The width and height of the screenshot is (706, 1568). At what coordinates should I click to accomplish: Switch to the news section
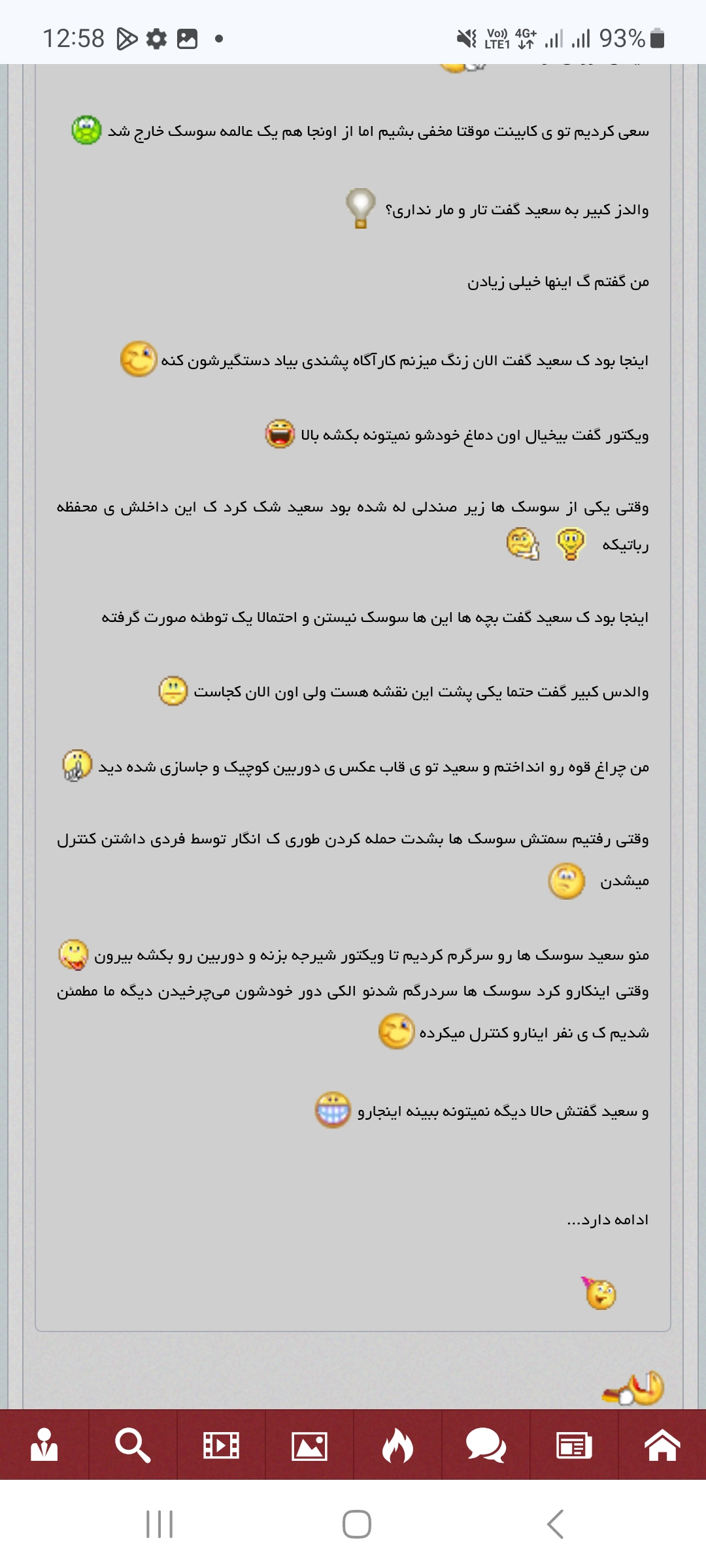(574, 1445)
